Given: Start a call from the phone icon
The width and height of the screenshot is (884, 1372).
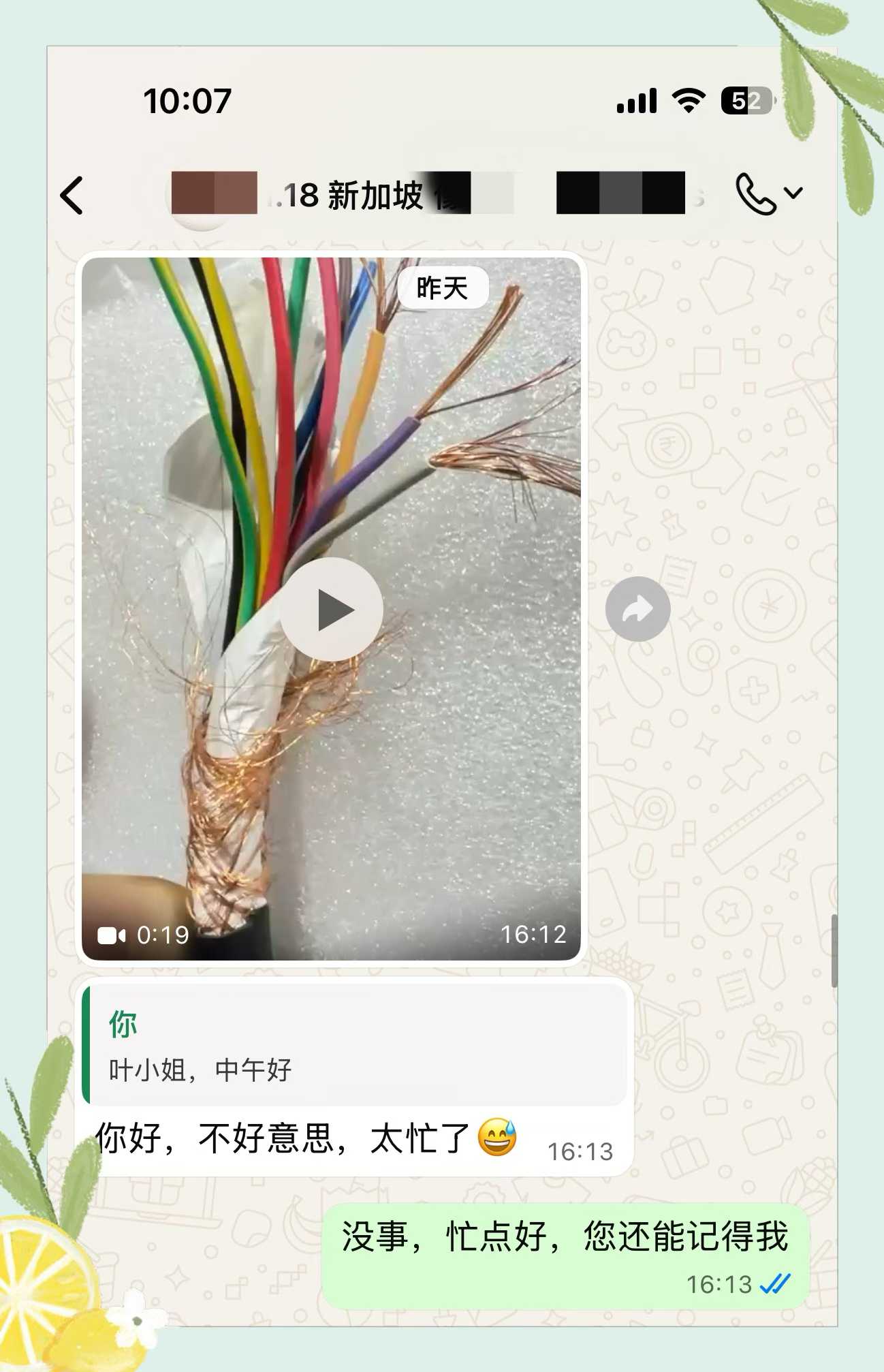Looking at the screenshot, I should pos(755,194).
